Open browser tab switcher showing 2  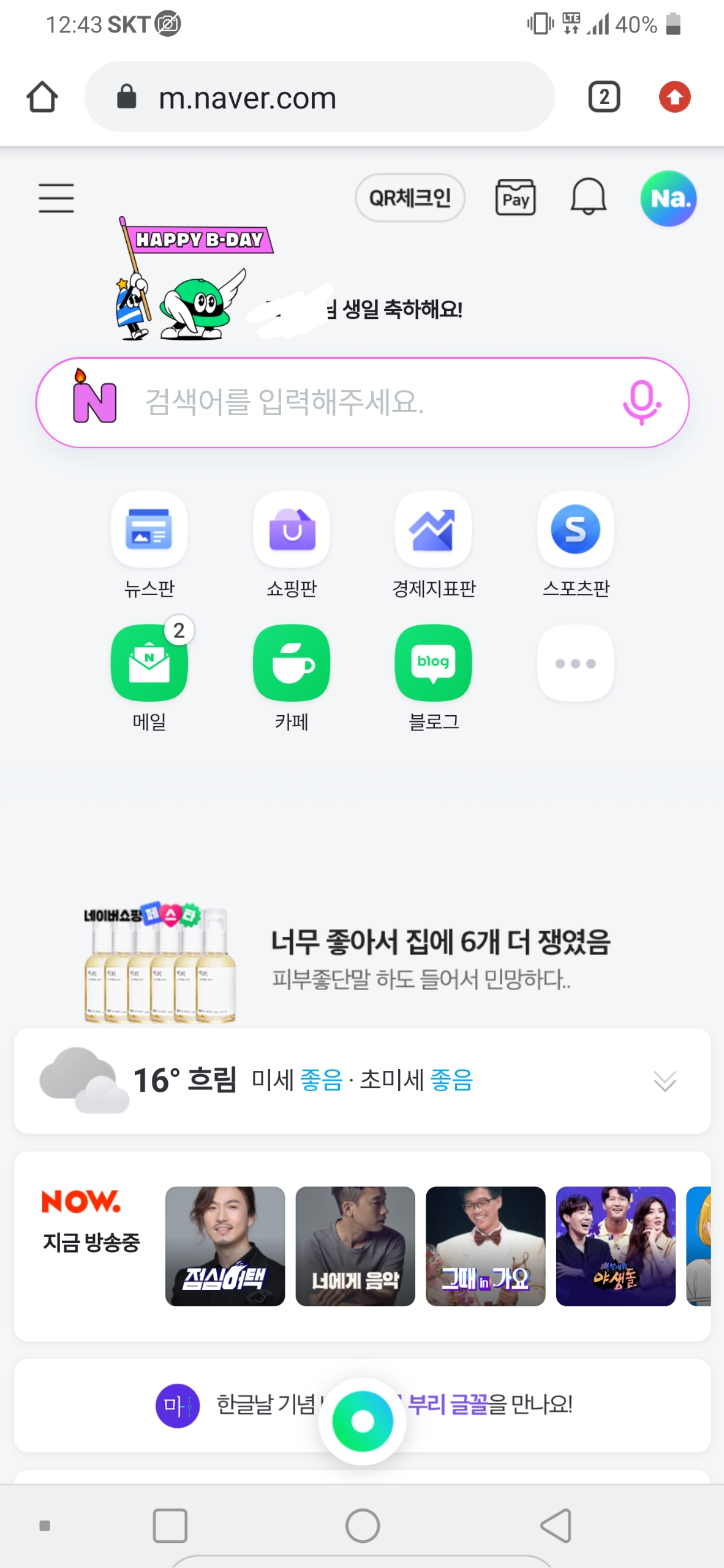(604, 97)
